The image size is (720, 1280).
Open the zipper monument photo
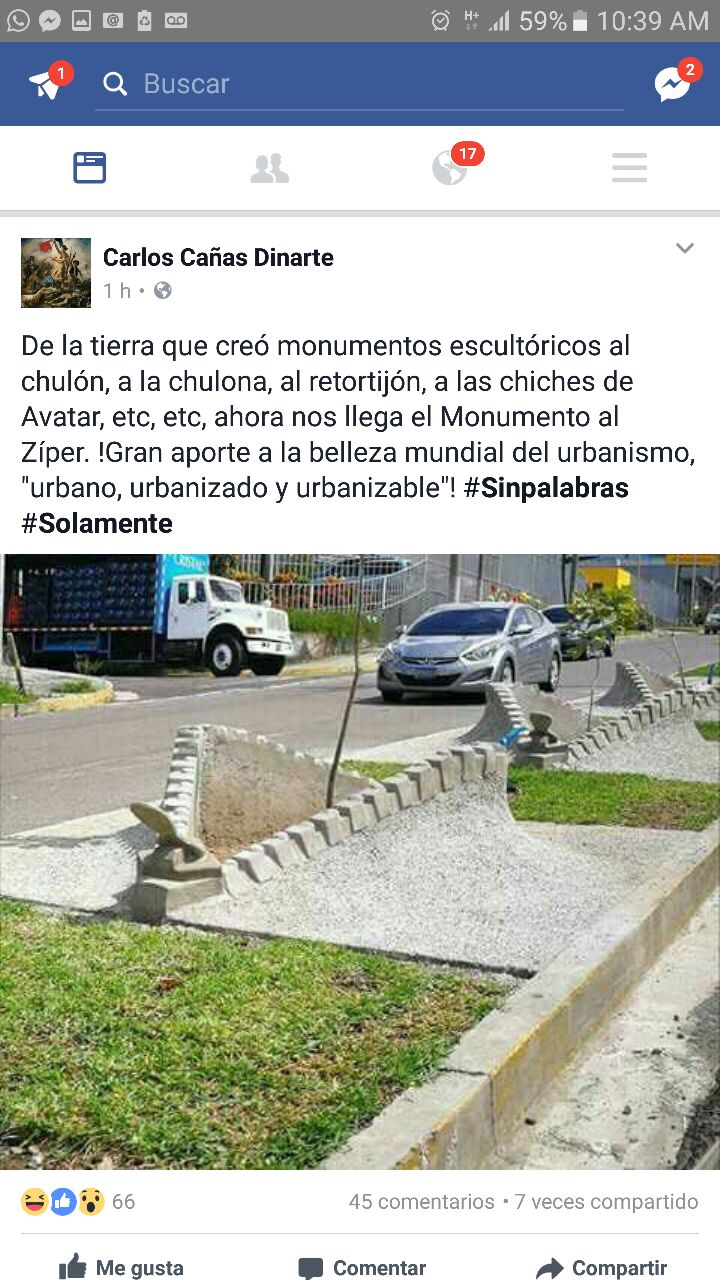360,862
